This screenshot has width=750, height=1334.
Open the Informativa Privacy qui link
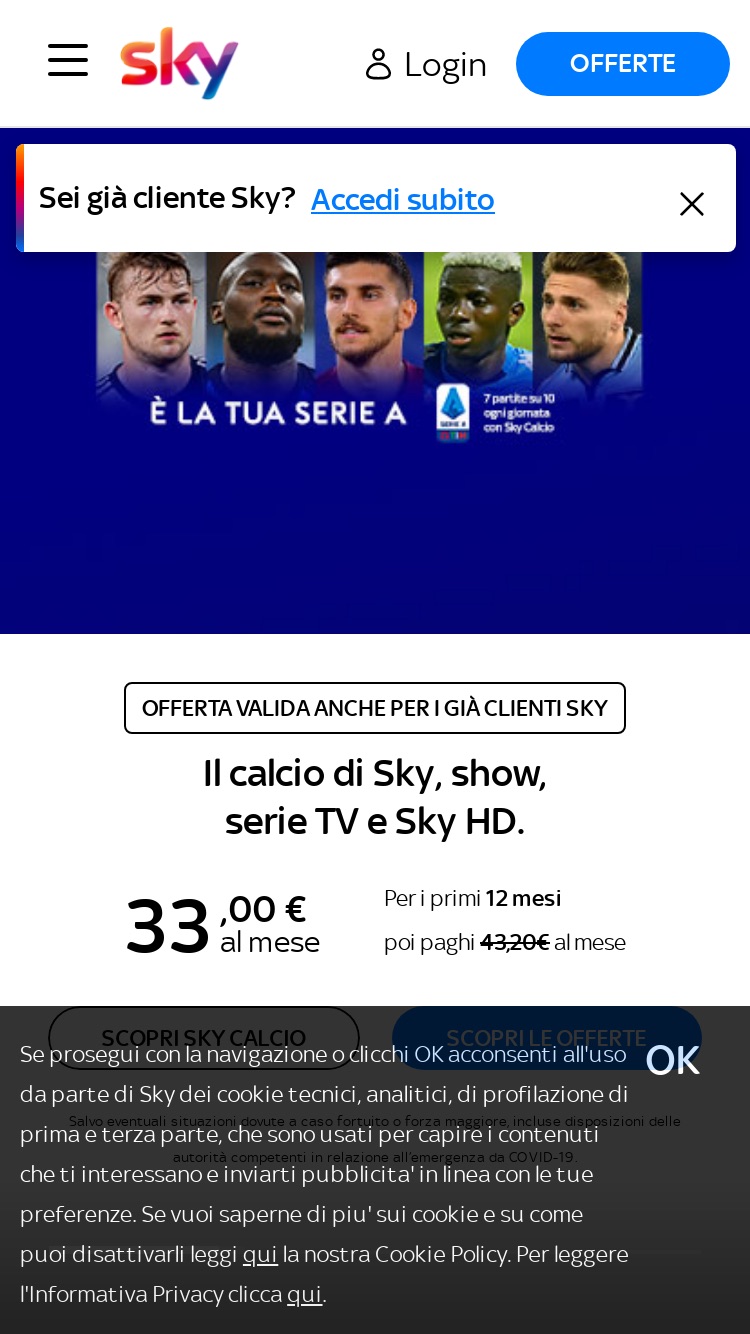coord(304,1294)
